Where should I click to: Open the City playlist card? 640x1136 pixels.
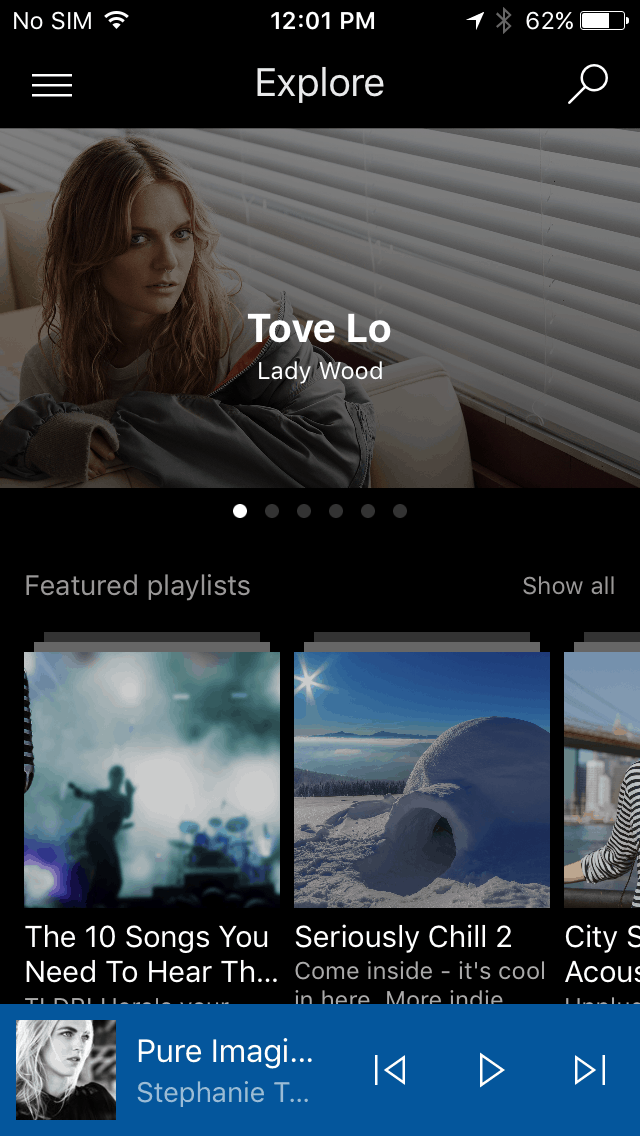tap(602, 780)
